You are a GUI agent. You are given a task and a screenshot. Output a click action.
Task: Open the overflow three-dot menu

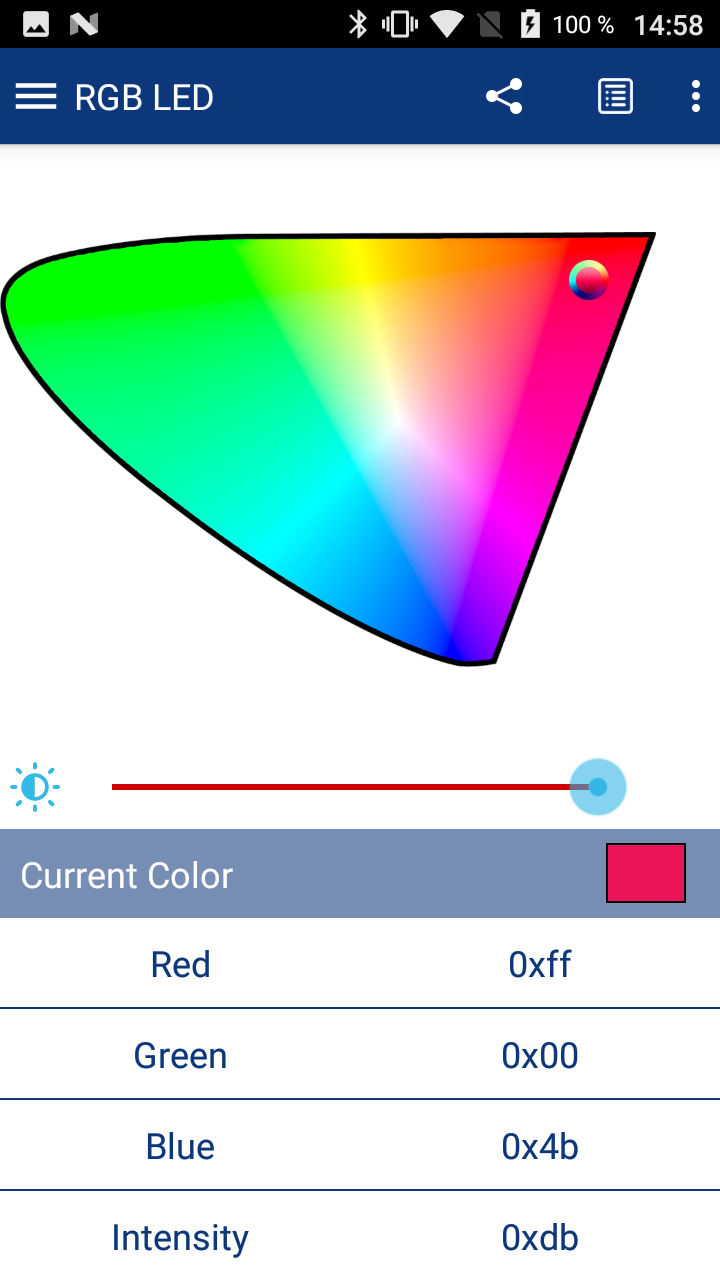click(695, 96)
